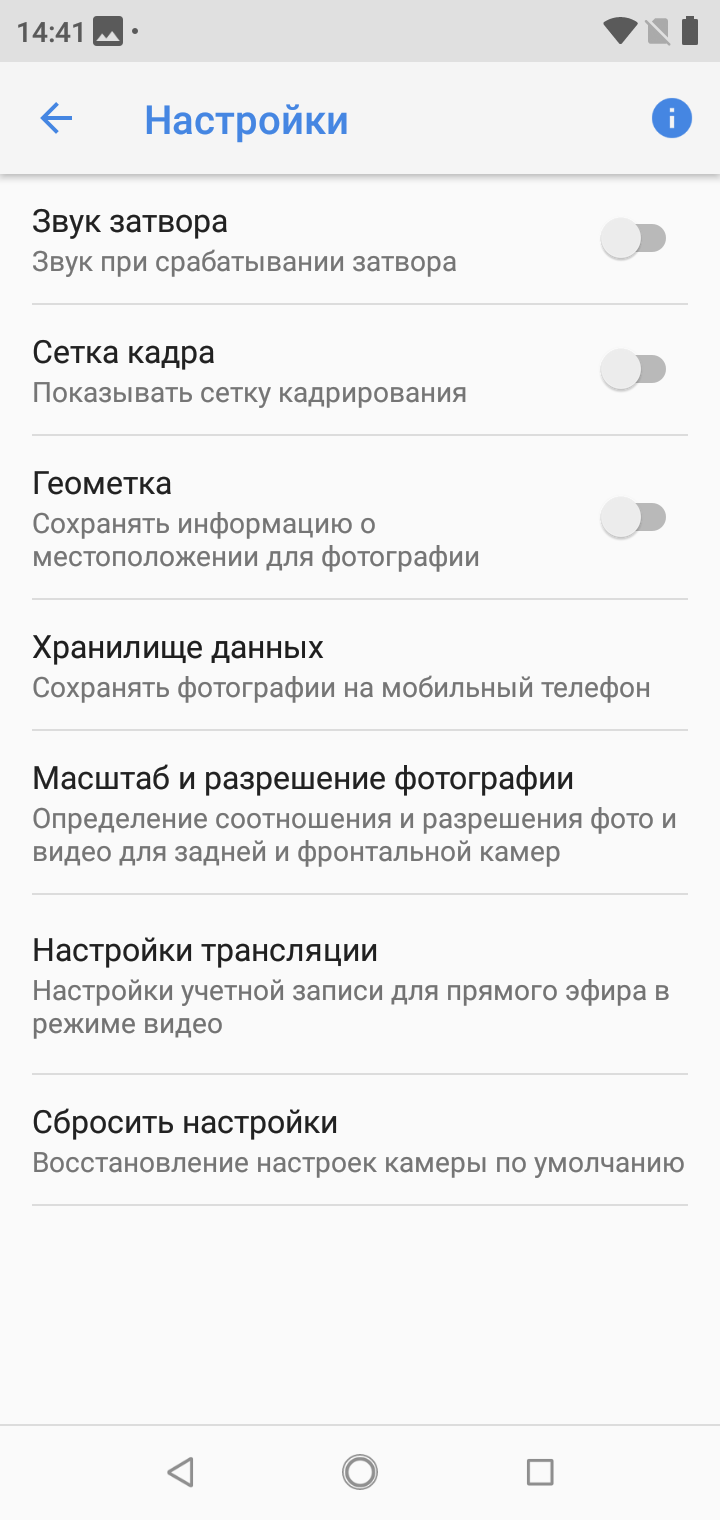This screenshot has height=1520, width=720.
Task: Open the info icon in the header
Action: coord(671,119)
